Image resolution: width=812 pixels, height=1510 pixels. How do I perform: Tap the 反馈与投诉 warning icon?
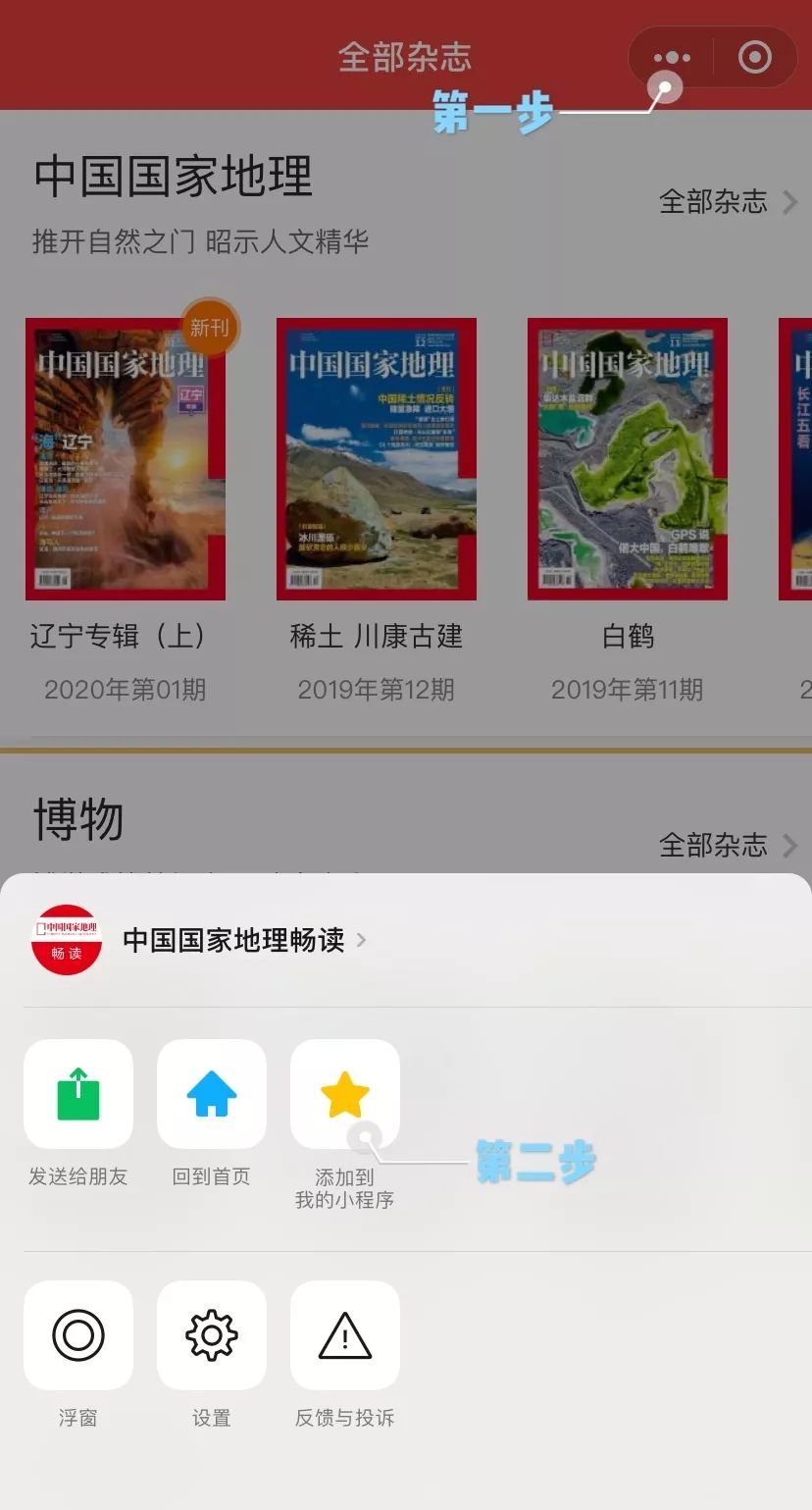click(345, 1336)
